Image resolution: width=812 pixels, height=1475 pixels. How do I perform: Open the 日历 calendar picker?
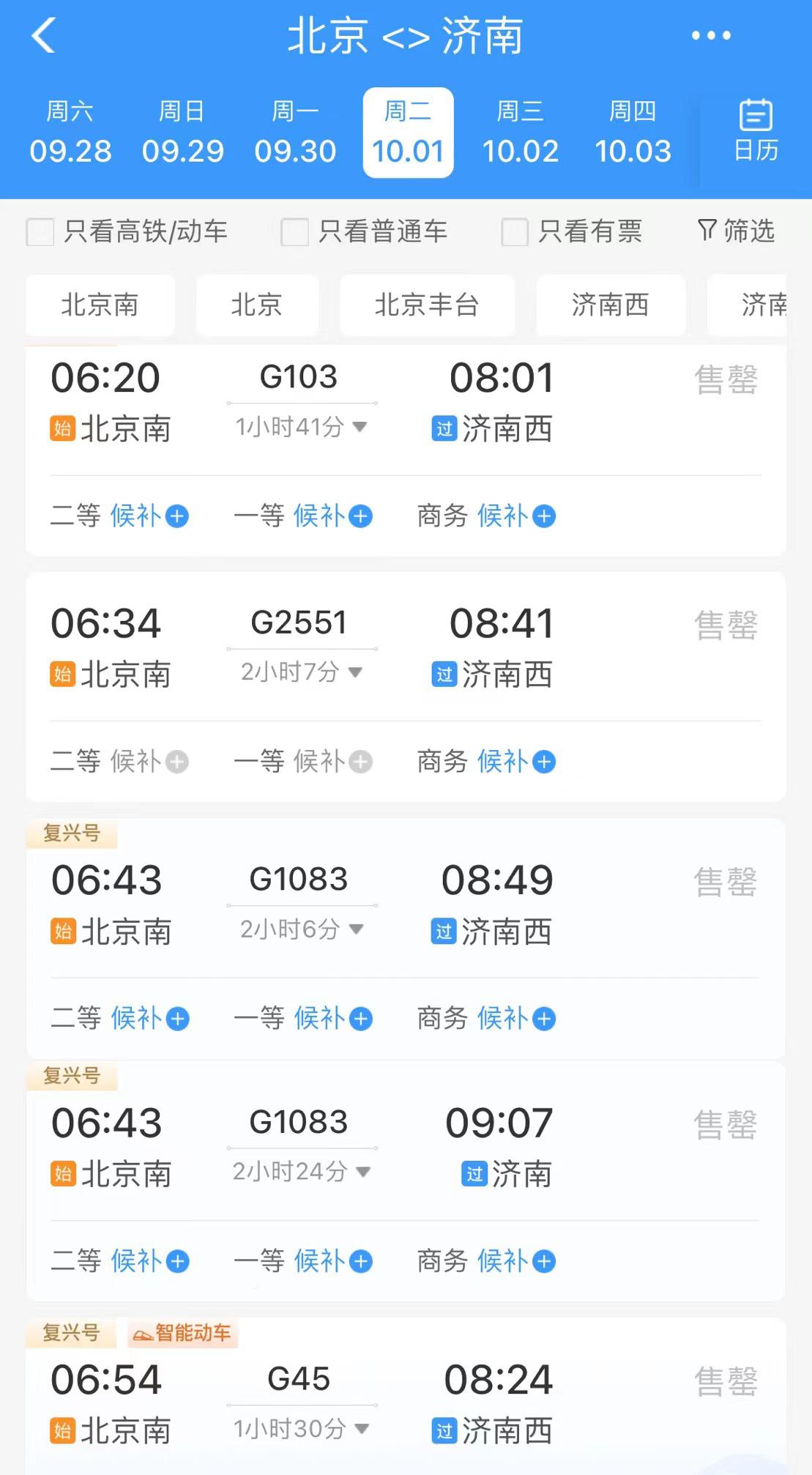pos(756,131)
